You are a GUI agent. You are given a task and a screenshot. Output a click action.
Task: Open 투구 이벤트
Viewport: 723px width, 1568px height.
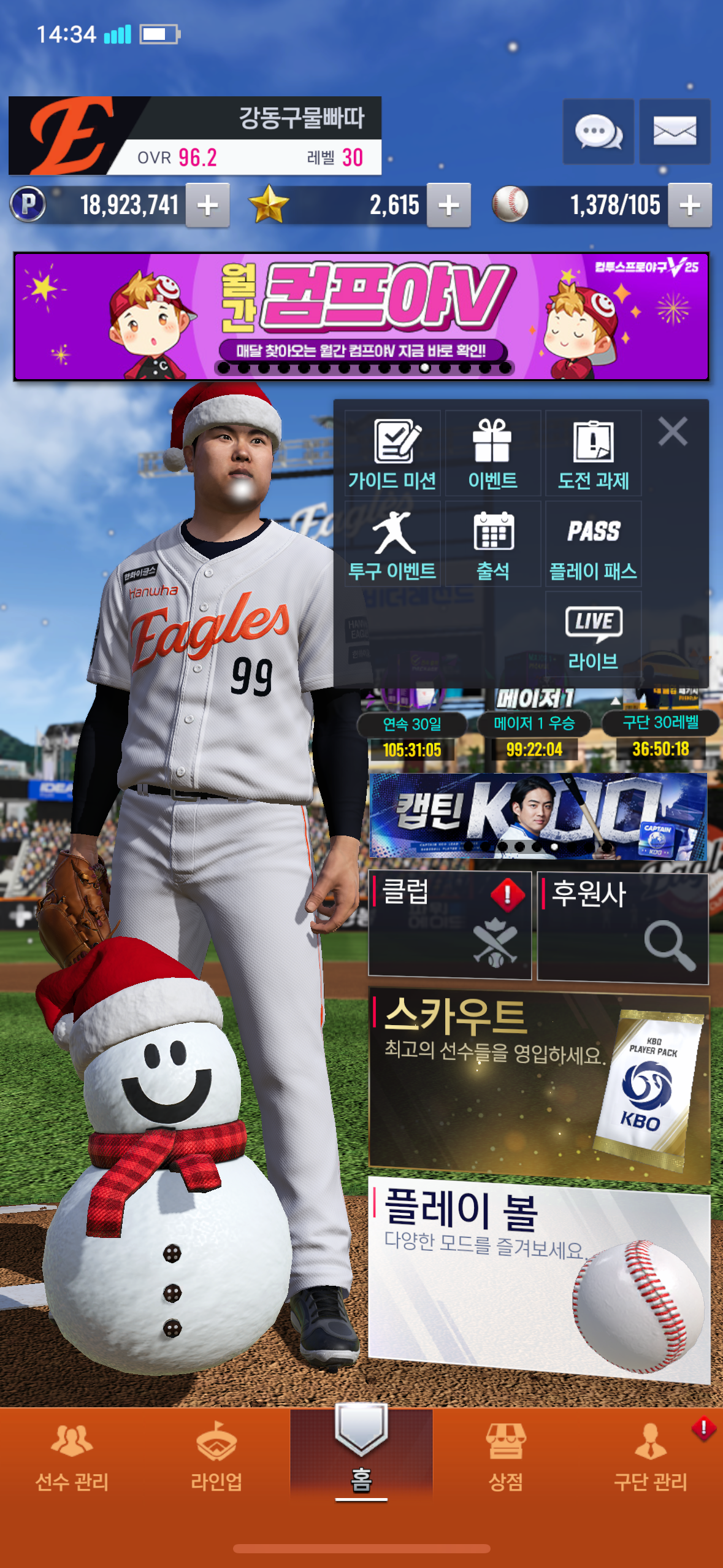pos(392,545)
